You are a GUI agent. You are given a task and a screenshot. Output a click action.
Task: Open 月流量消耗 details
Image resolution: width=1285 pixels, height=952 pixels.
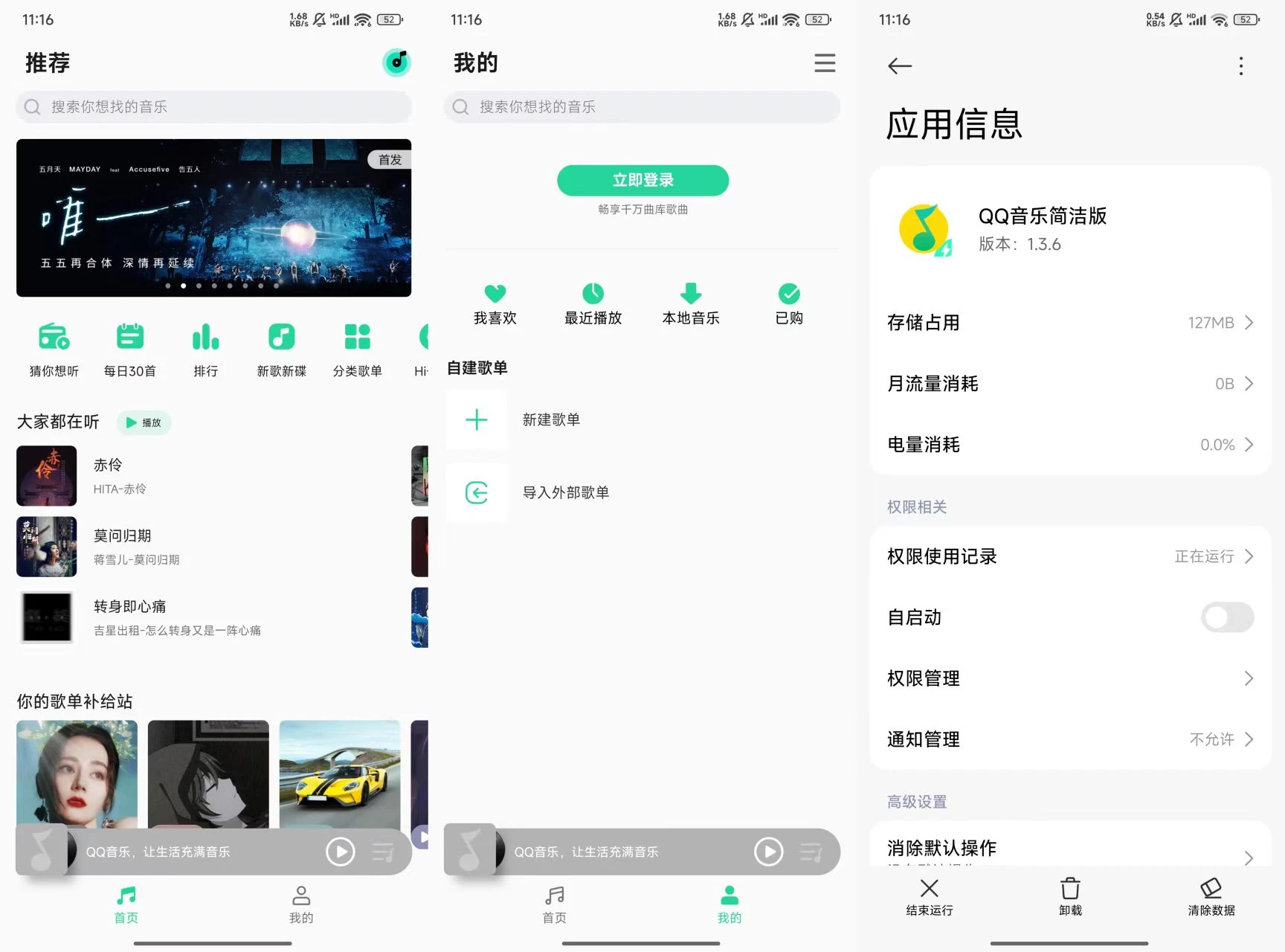pos(1069,384)
